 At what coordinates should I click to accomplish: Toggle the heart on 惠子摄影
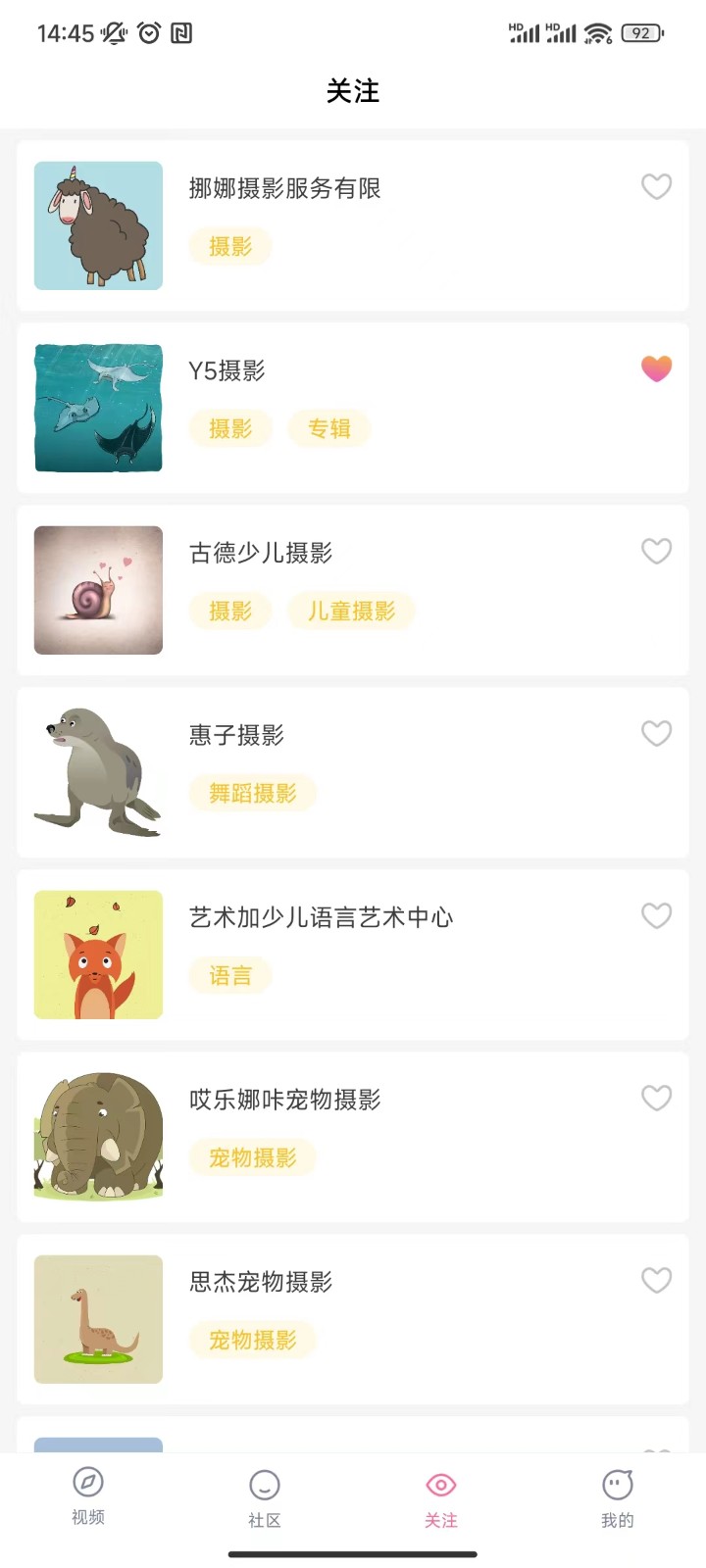pos(656,733)
